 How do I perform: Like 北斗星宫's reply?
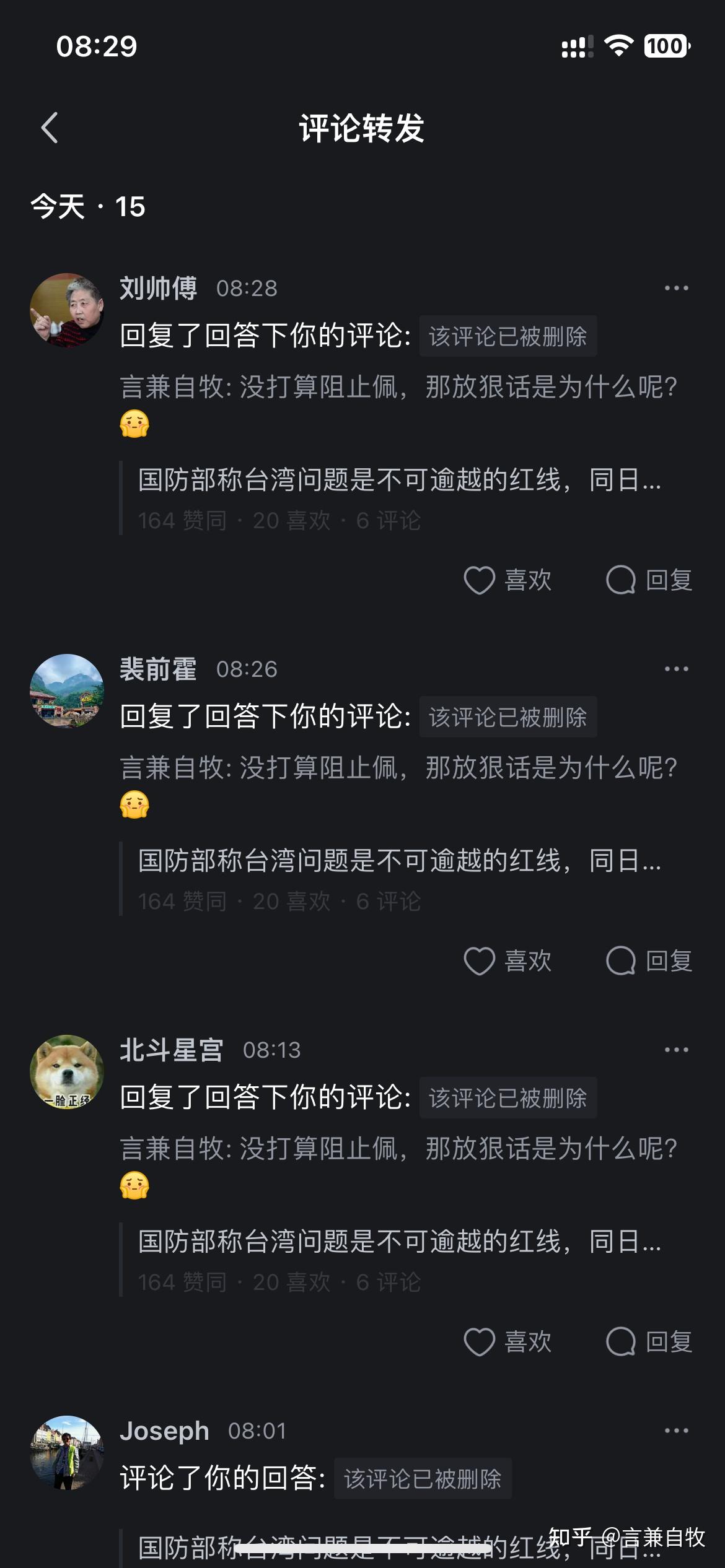507,1342
